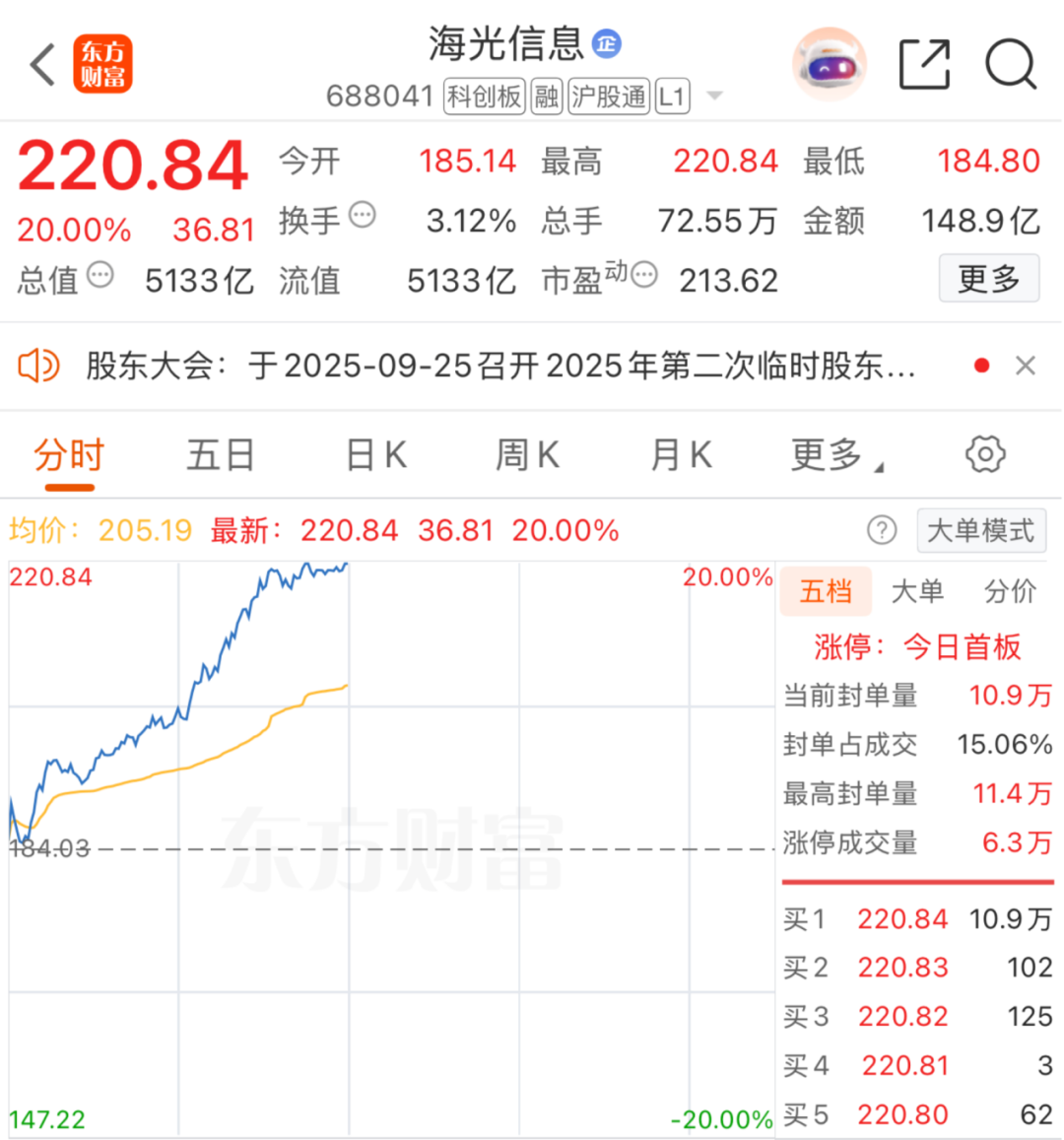Go back using the left arrow
Image resolution: width=1064 pixels, height=1140 pixels.
point(43,65)
